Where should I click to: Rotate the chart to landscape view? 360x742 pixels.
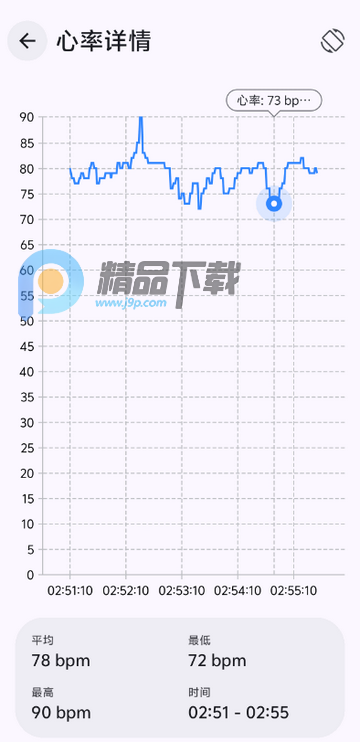(333, 41)
